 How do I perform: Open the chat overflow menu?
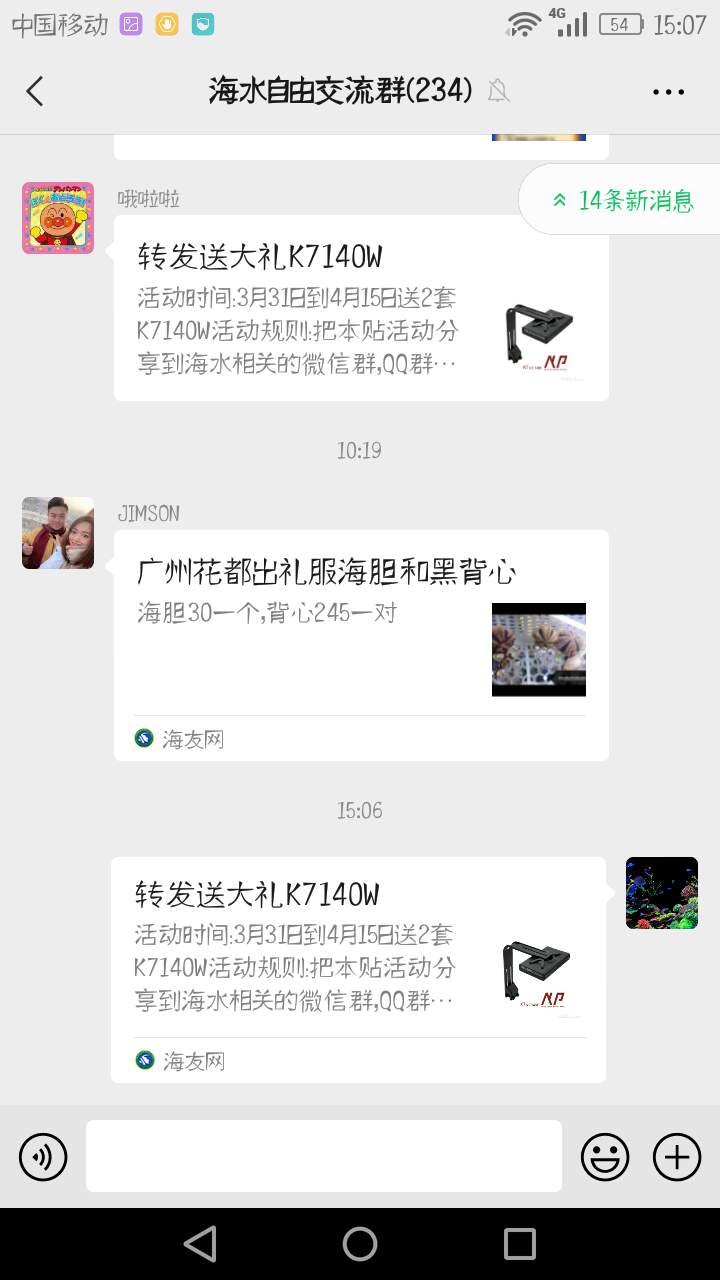point(668,92)
